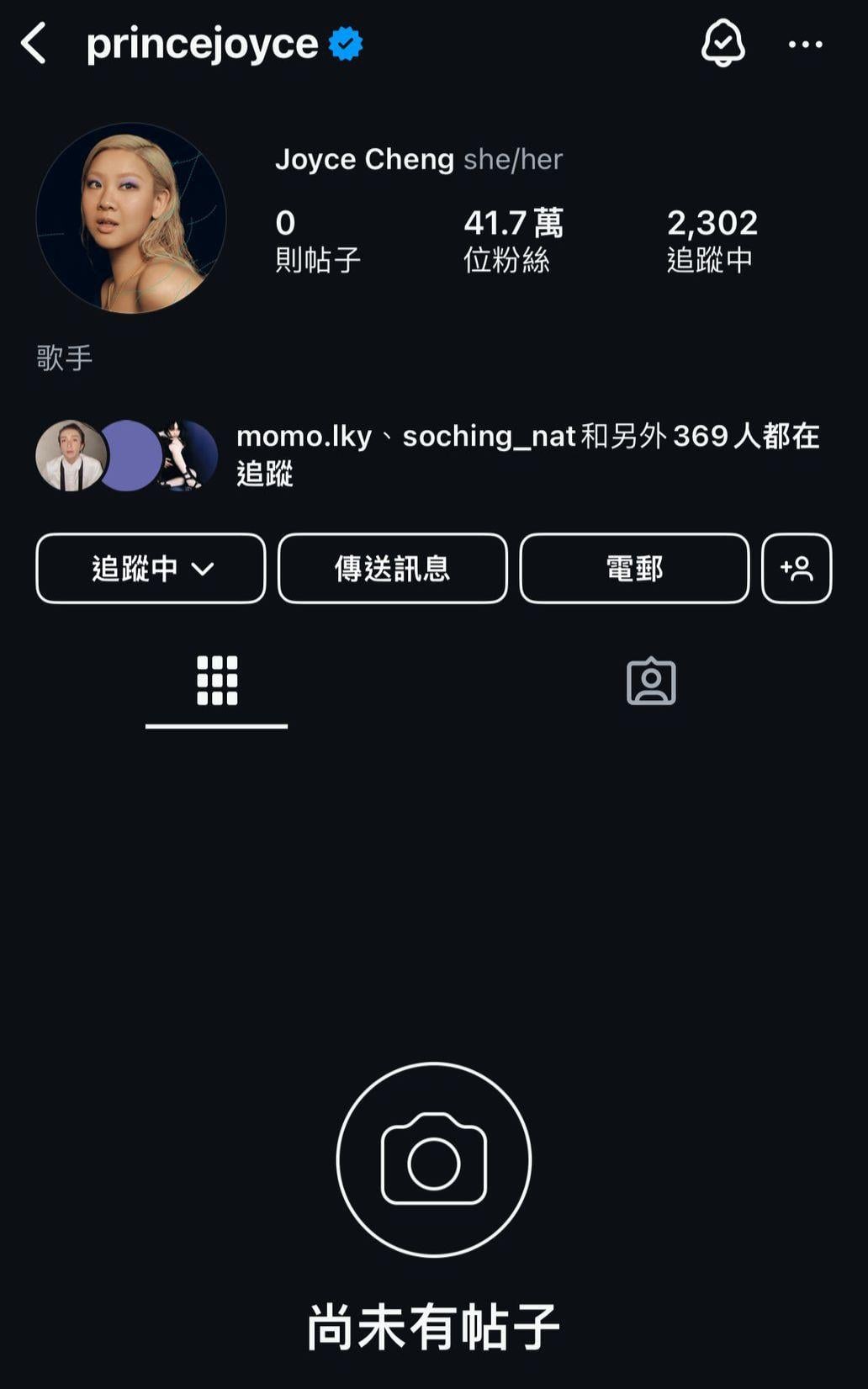Expand the 追蹤中 following dropdown
Screen dimensions: 868x1389
coord(151,569)
